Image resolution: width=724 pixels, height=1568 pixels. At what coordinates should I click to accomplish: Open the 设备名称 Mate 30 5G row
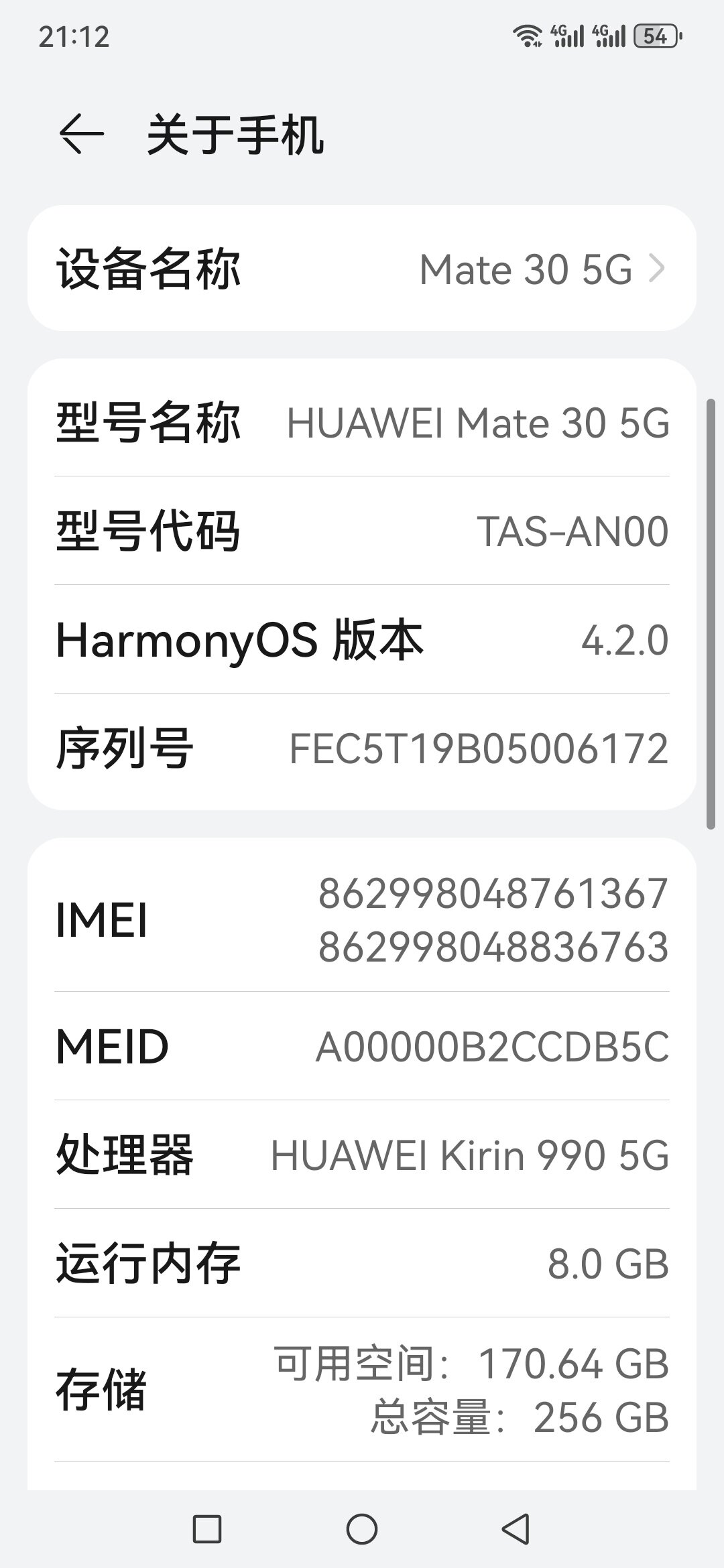(362, 268)
